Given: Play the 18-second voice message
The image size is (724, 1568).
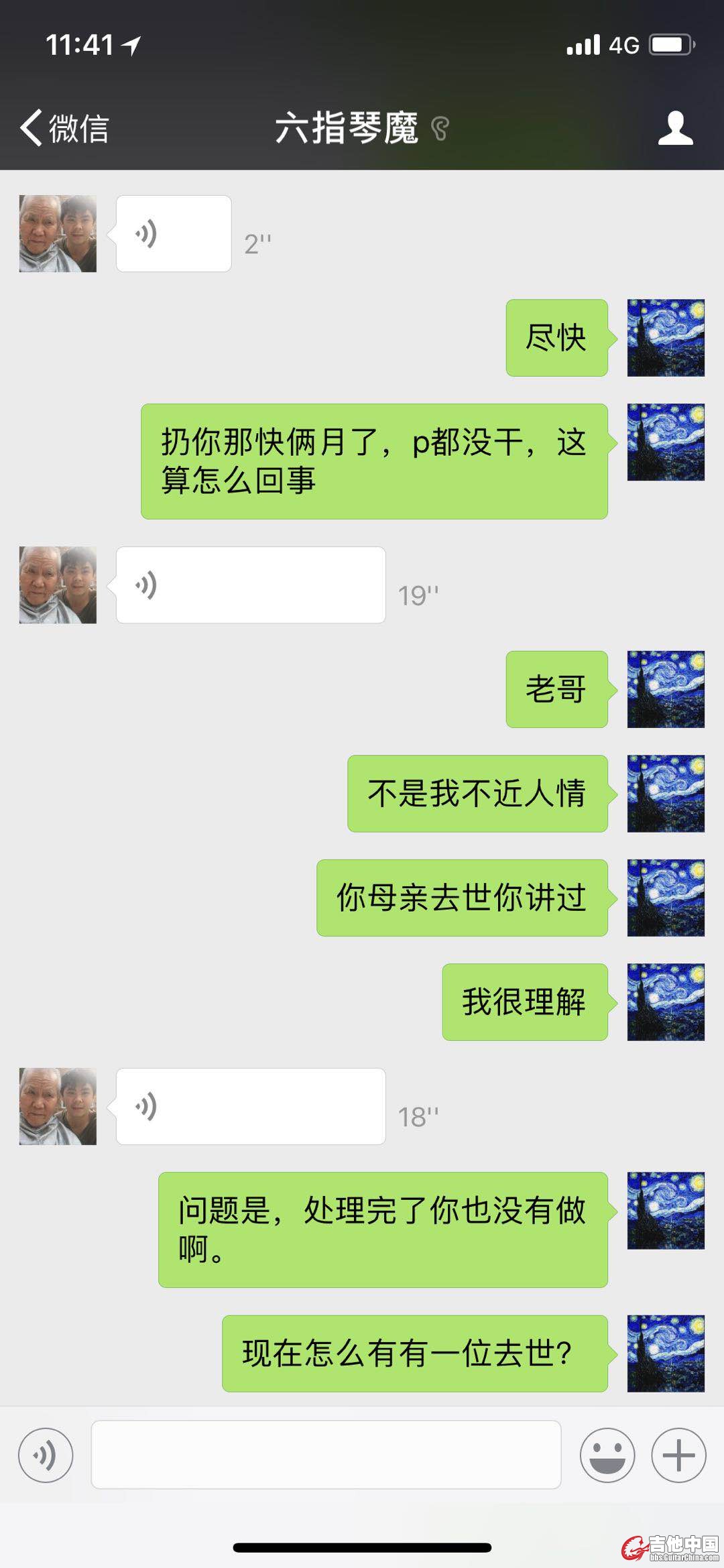Looking at the screenshot, I should 250,1106.
